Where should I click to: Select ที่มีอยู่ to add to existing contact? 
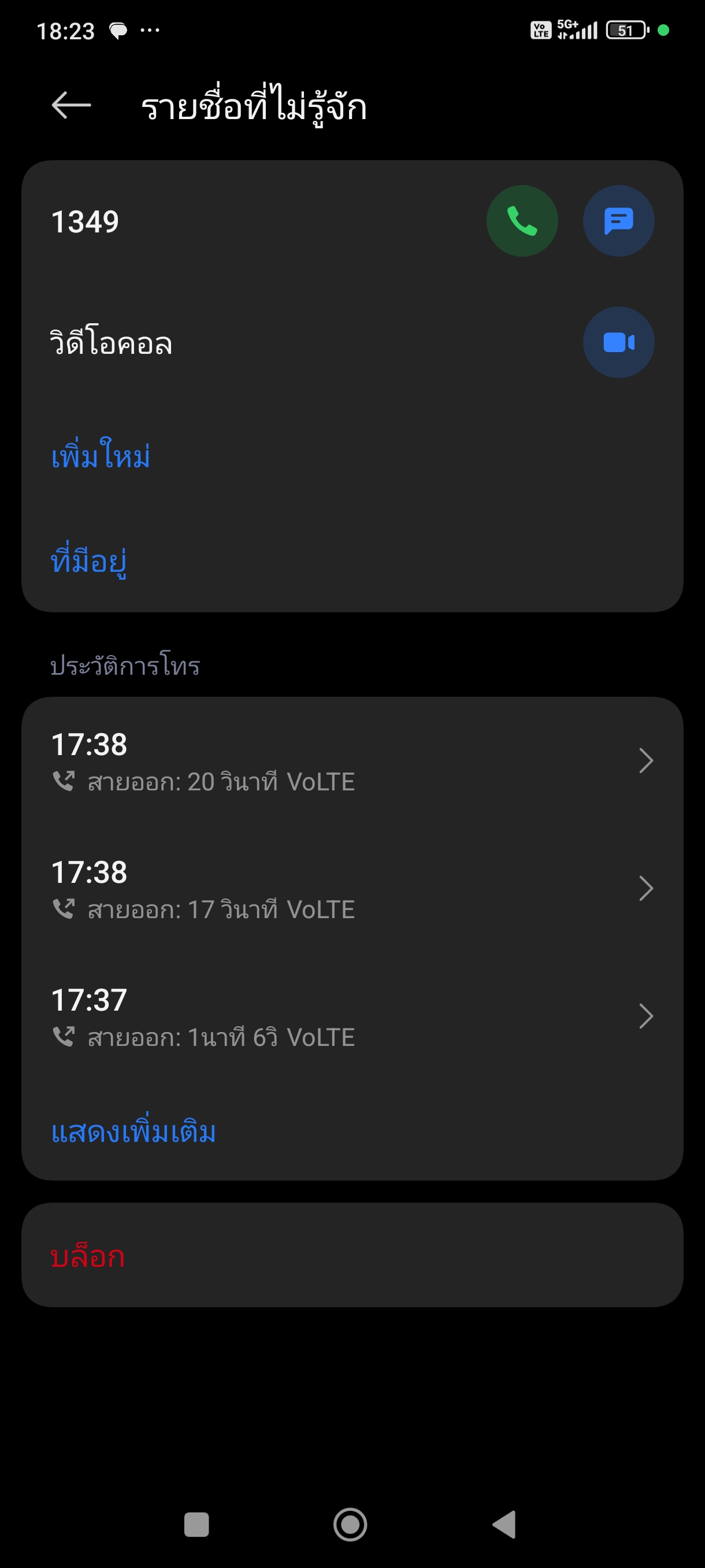coord(89,560)
